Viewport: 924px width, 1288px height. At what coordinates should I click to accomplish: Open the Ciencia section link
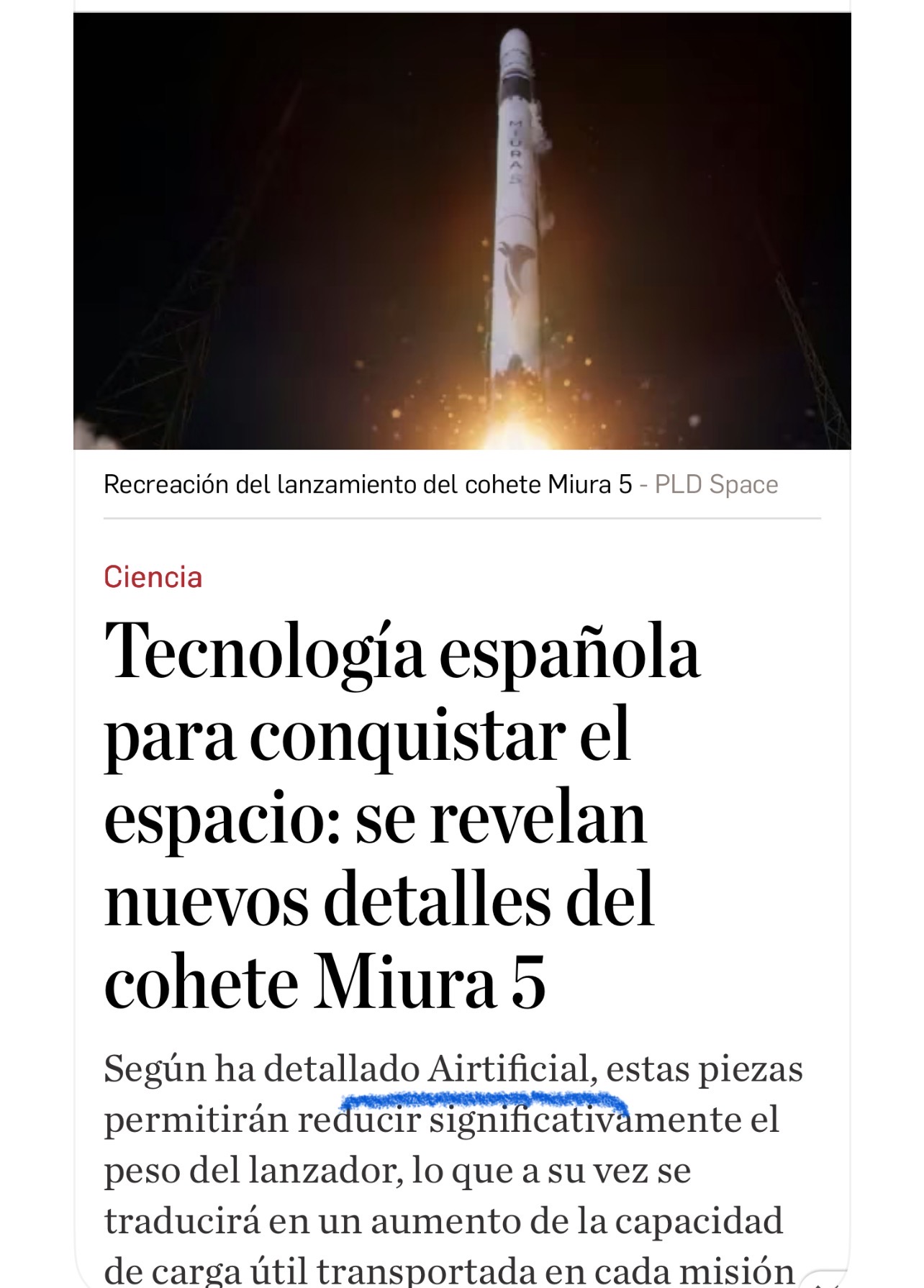coord(153,577)
